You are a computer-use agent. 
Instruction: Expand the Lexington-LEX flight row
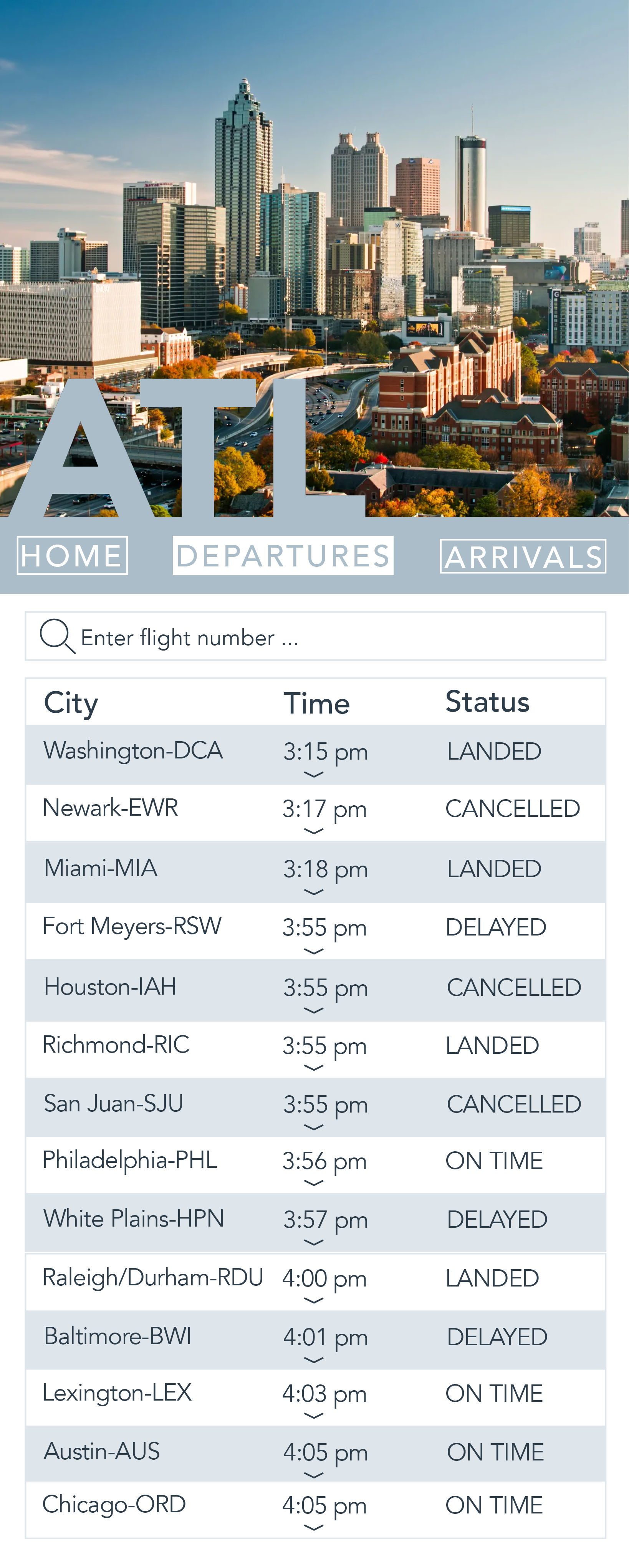pyautogui.click(x=313, y=1416)
